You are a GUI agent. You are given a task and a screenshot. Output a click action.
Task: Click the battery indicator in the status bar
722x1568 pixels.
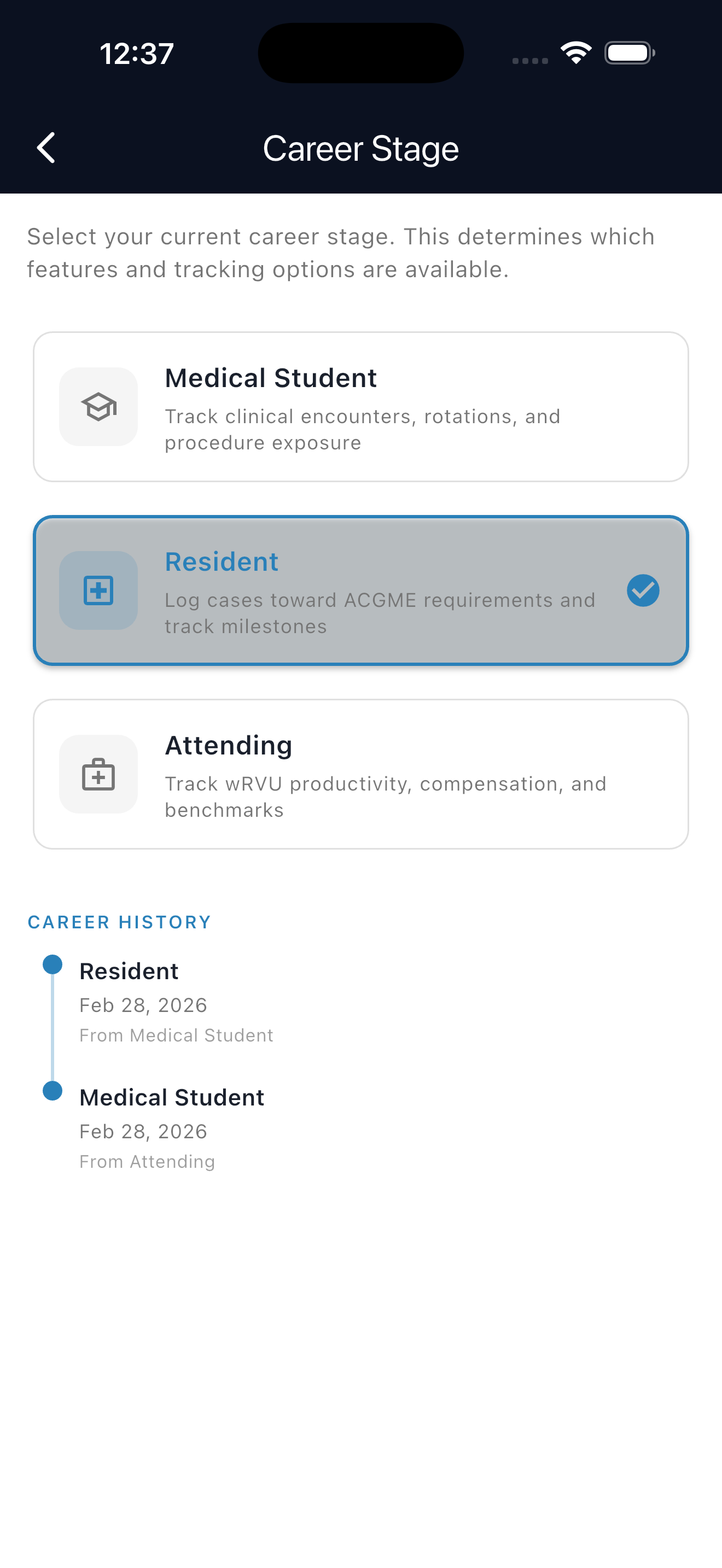(630, 53)
